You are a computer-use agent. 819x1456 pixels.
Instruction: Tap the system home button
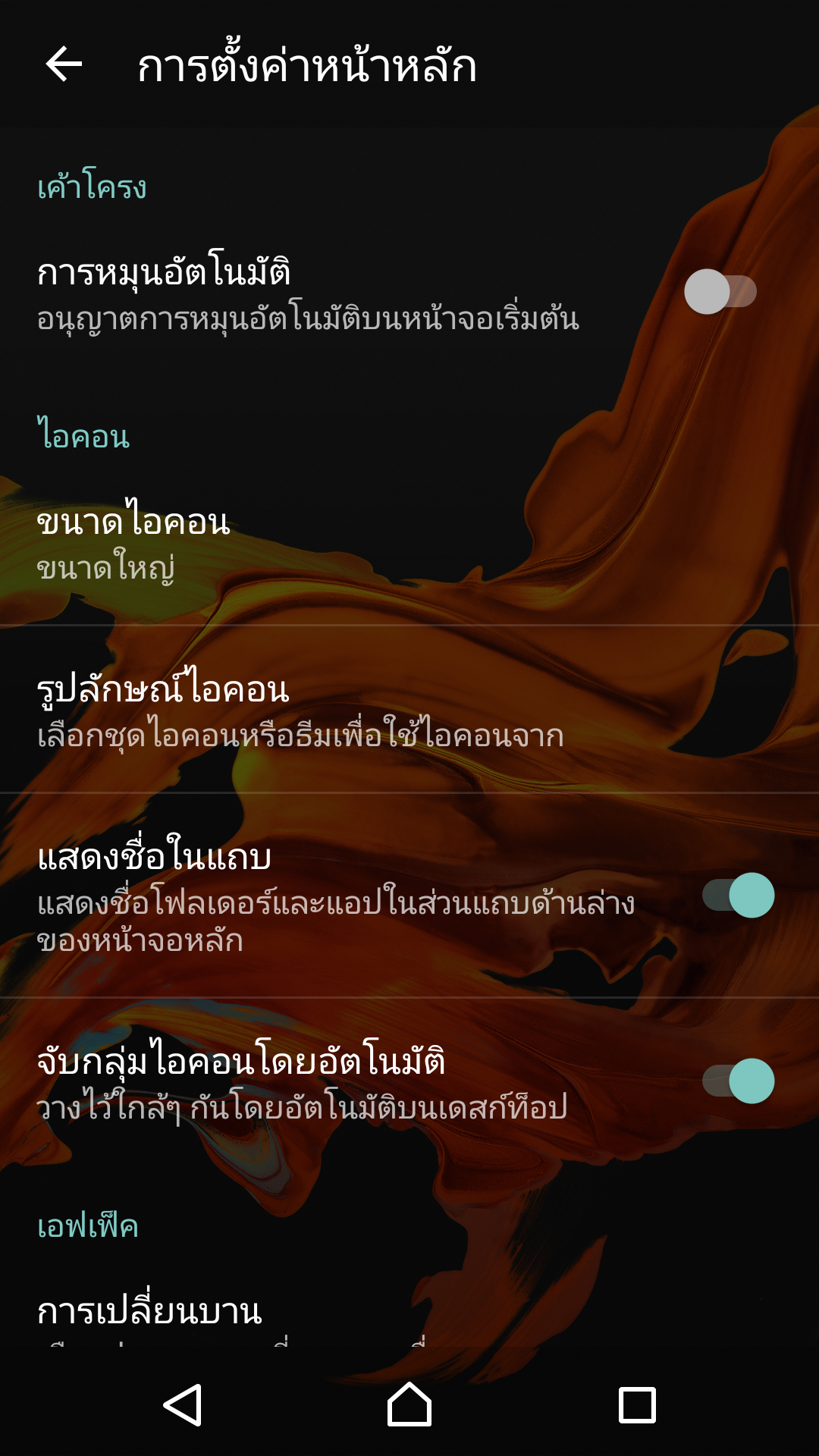point(409,1404)
